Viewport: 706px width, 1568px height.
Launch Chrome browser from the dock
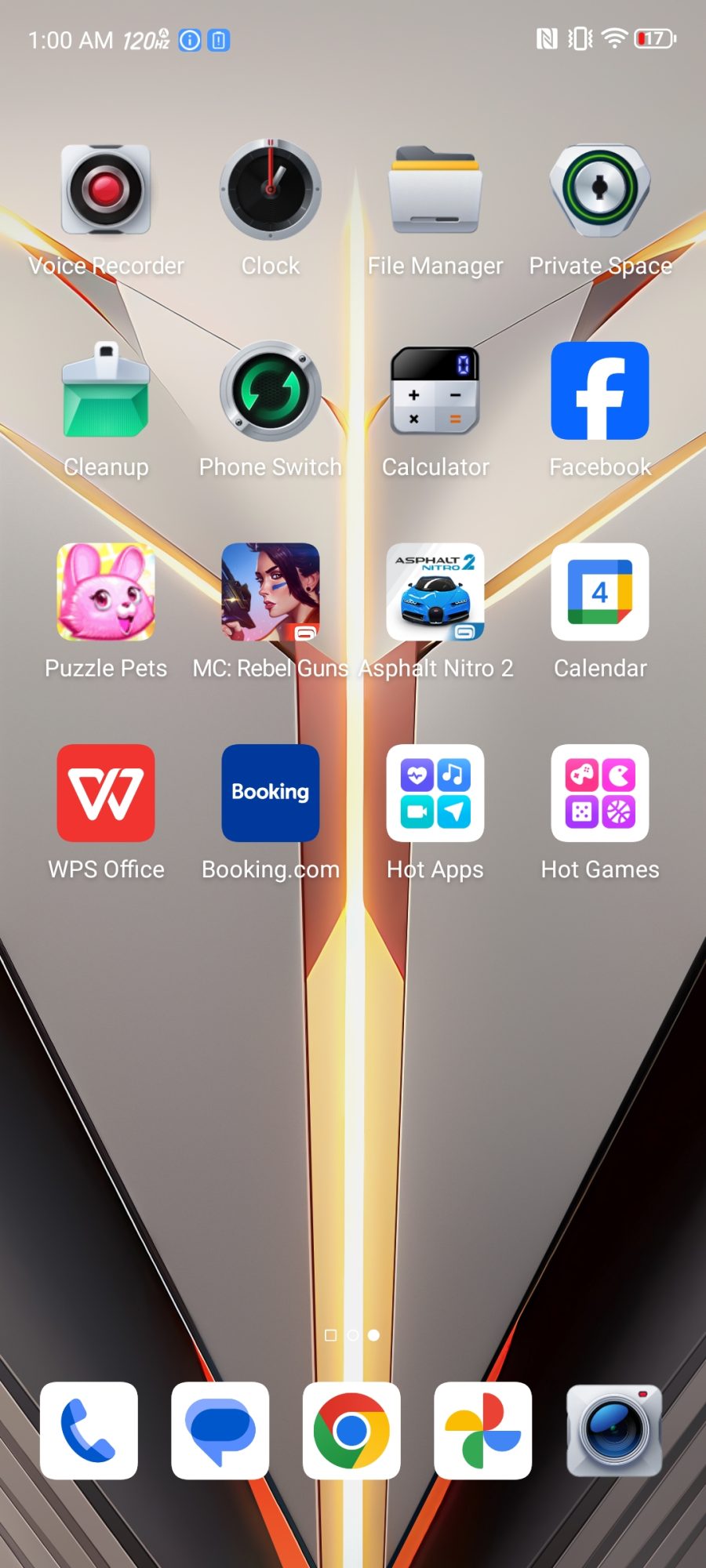point(351,1431)
